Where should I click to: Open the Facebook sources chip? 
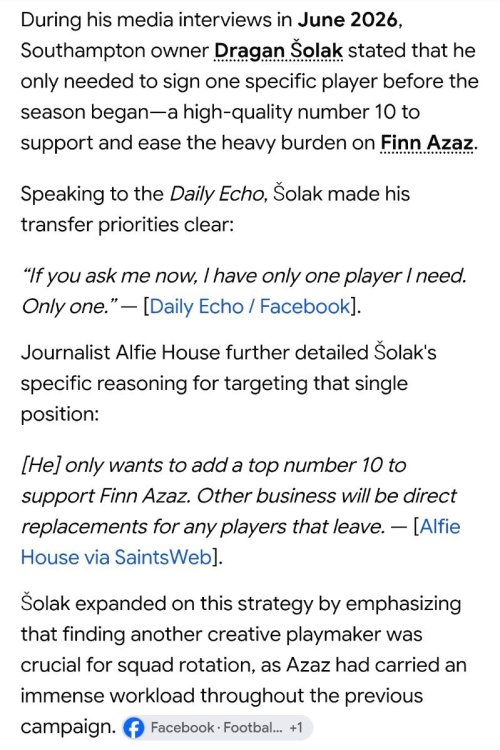217,728
